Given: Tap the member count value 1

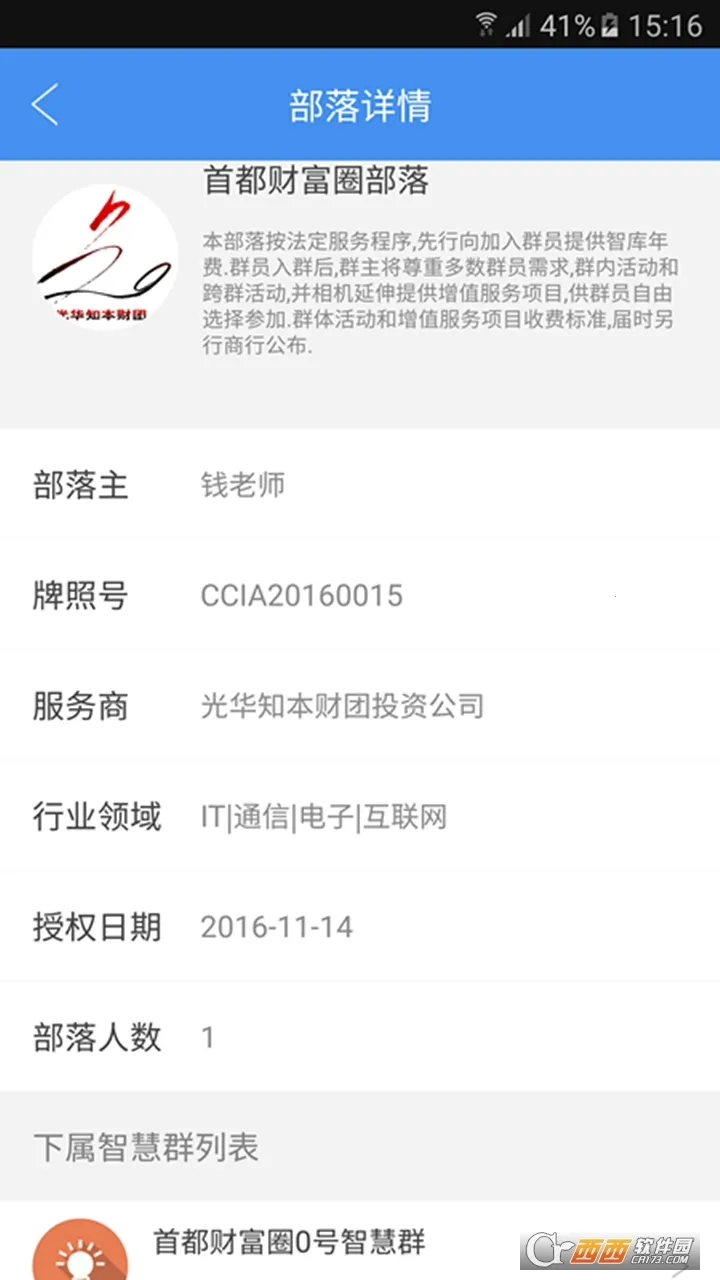Looking at the screenshot, I should (207, 1037).
